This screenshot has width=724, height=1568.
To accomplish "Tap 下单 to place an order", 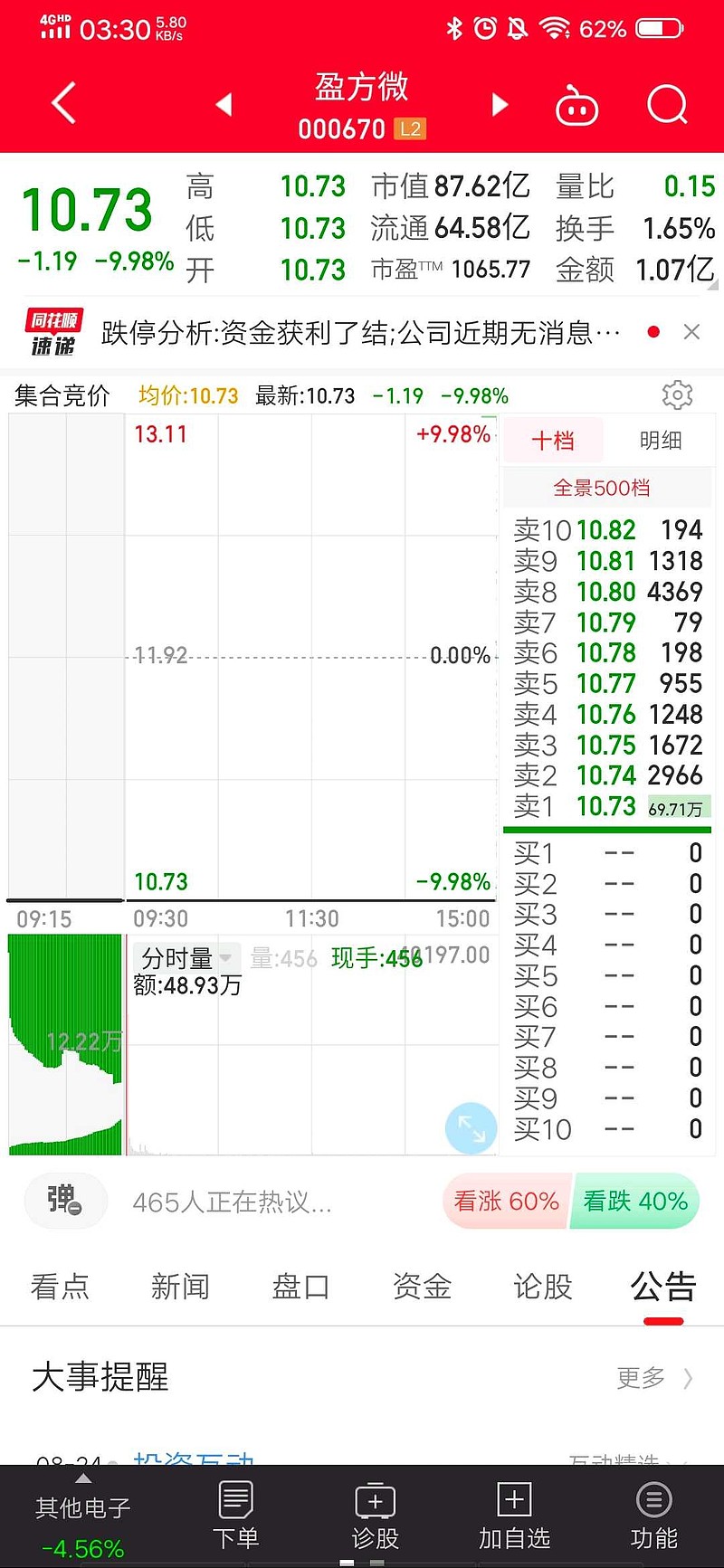I will pos(235,1516).
